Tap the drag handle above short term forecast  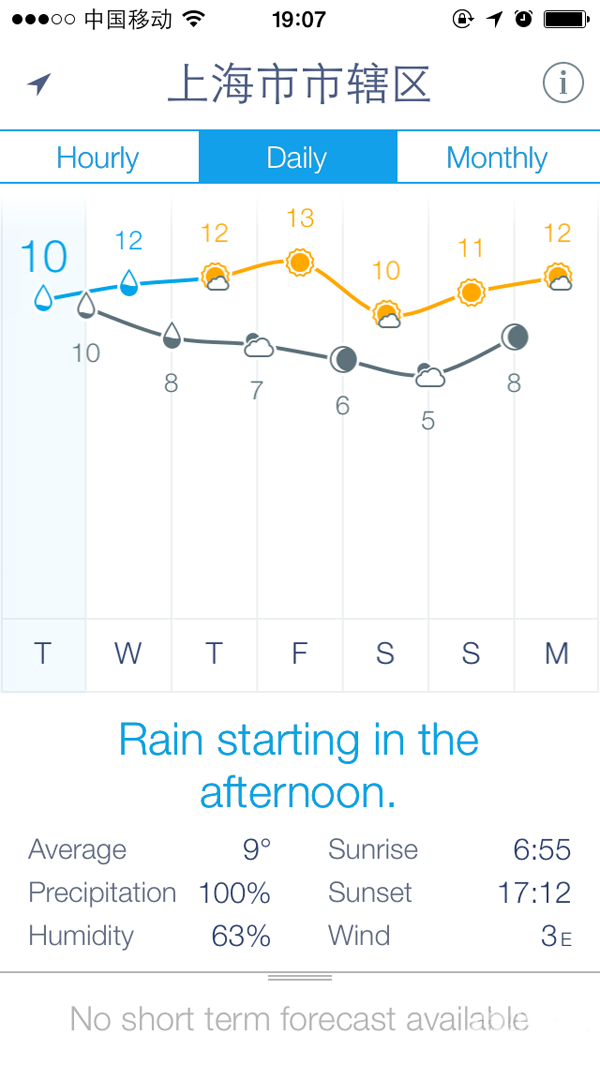[x=300, y=977]
